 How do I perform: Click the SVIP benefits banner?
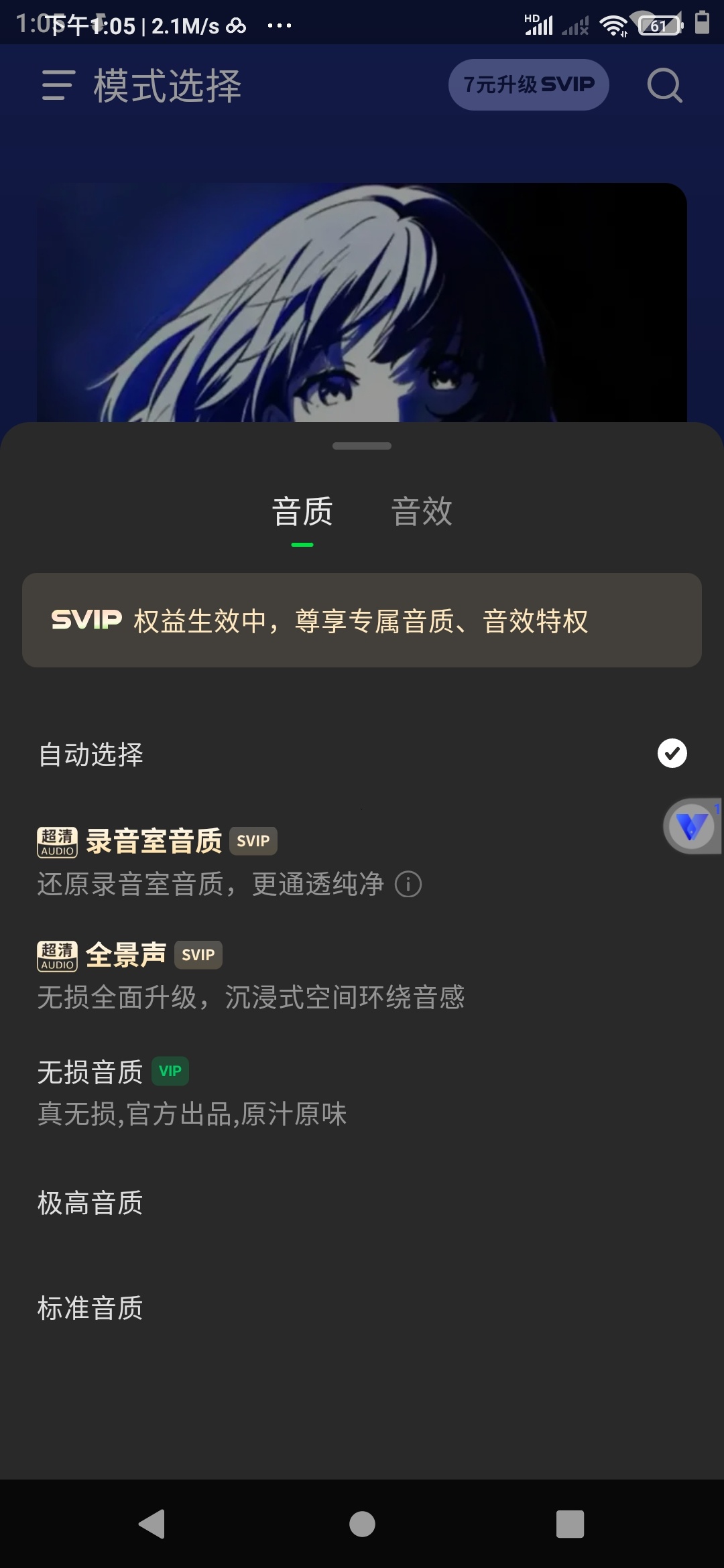362,621
